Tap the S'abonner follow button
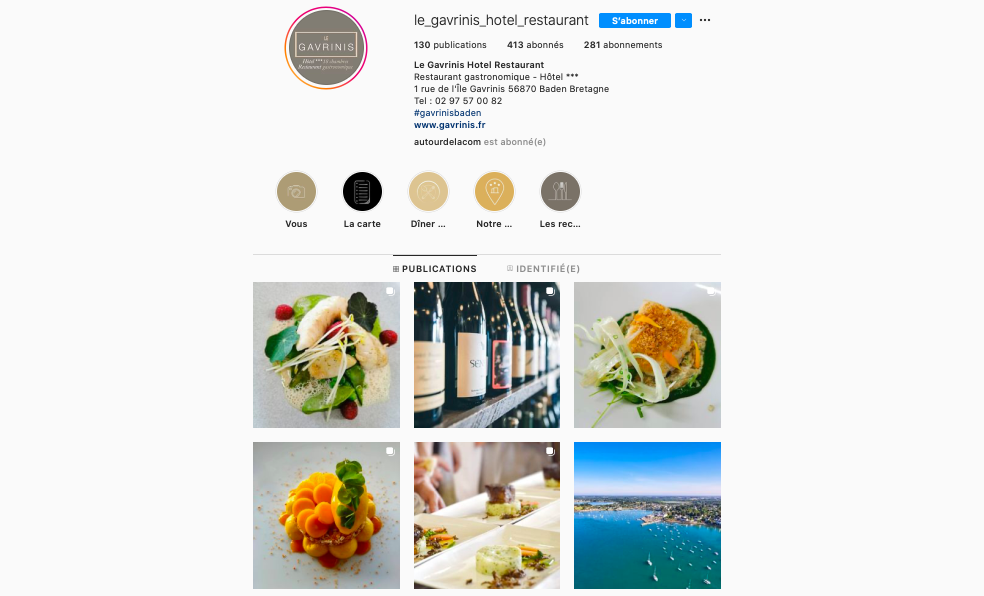The image size is (984, 596). [635, 21]
